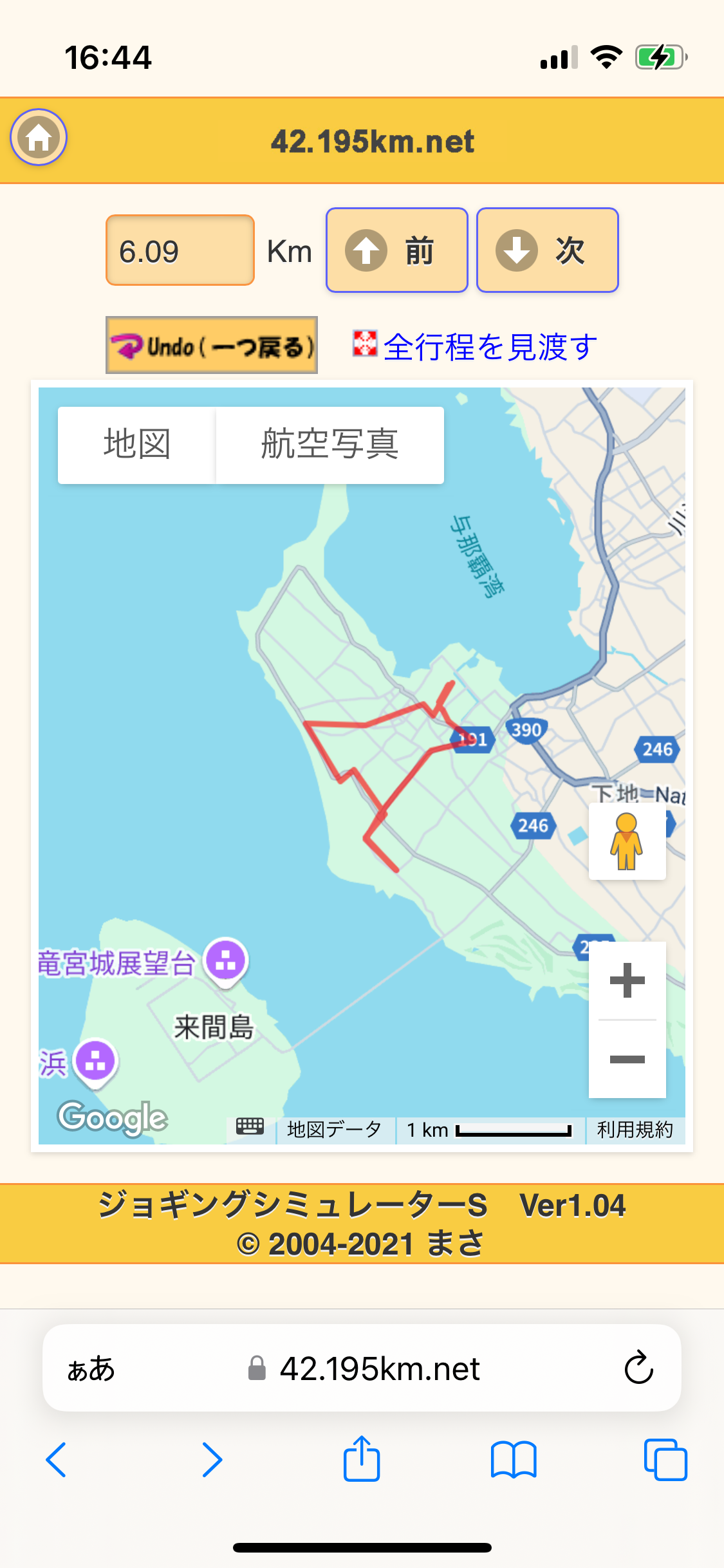Open map keyboard shortcuts icon
The image size is (724, 1568).
click(250, 1127)
